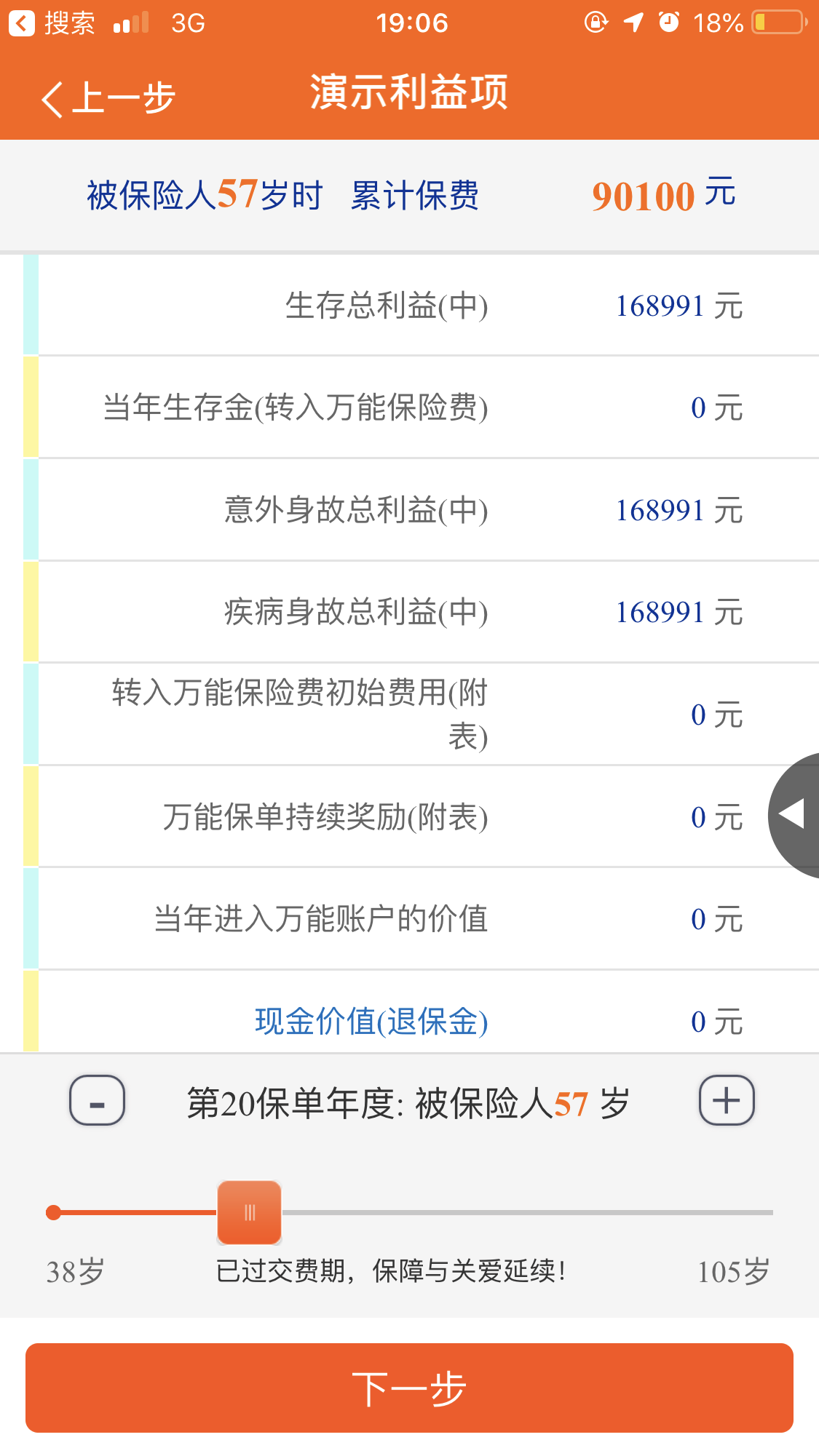Return to 搜索 app via status bar

pyautogui.click(x=52, y=23)
